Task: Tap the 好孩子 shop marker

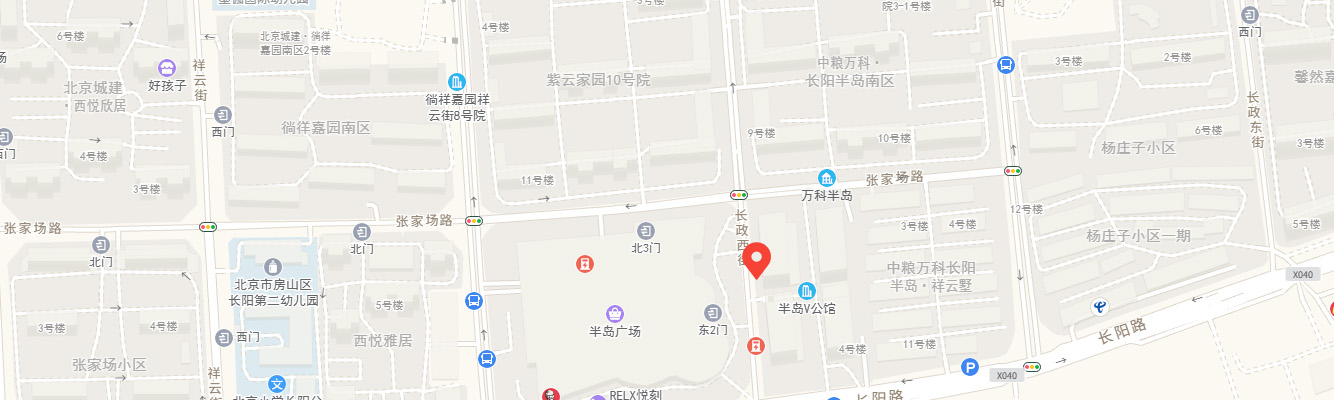Action: click(168, 68)
